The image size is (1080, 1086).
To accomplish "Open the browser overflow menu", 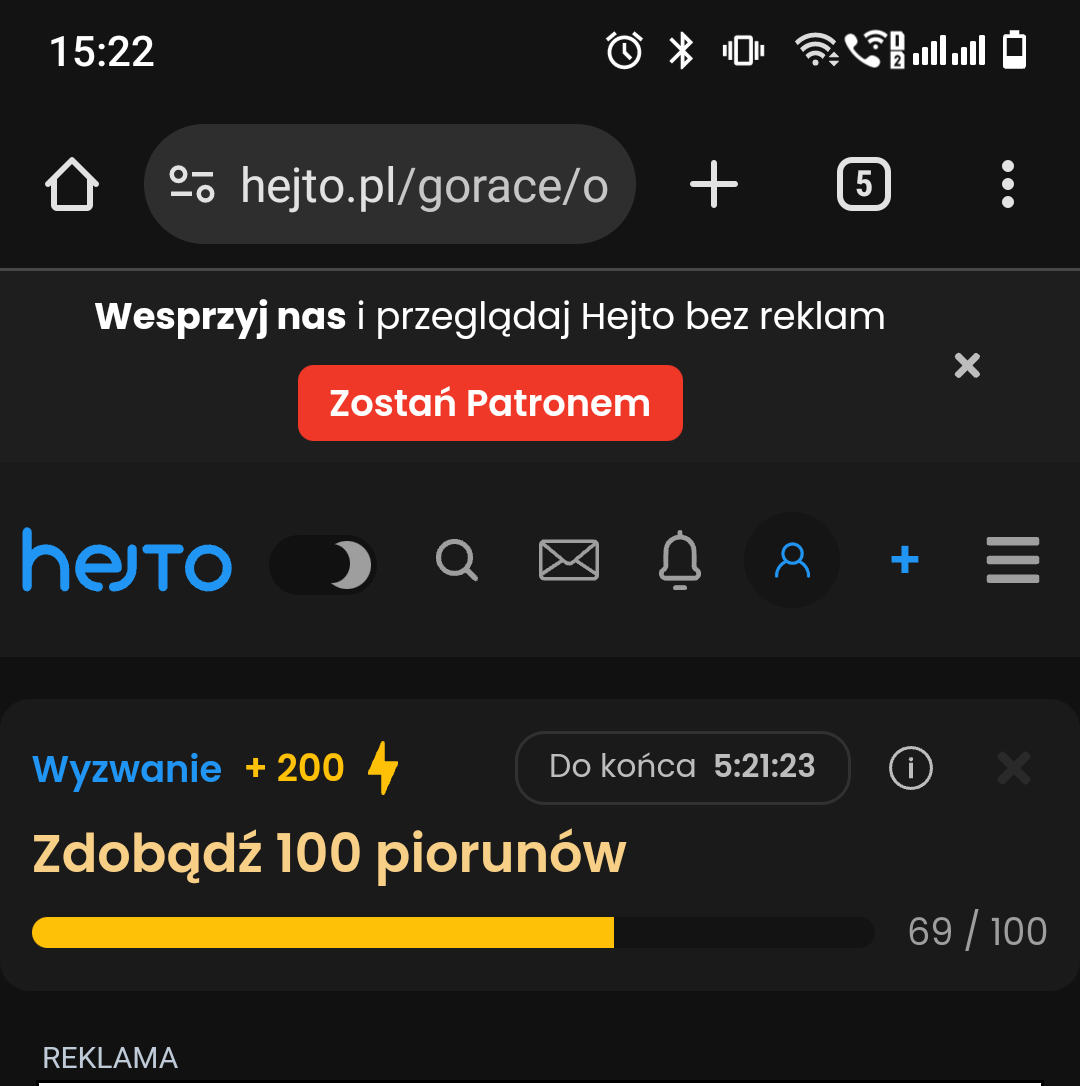I will click(x=1007, y=185).
